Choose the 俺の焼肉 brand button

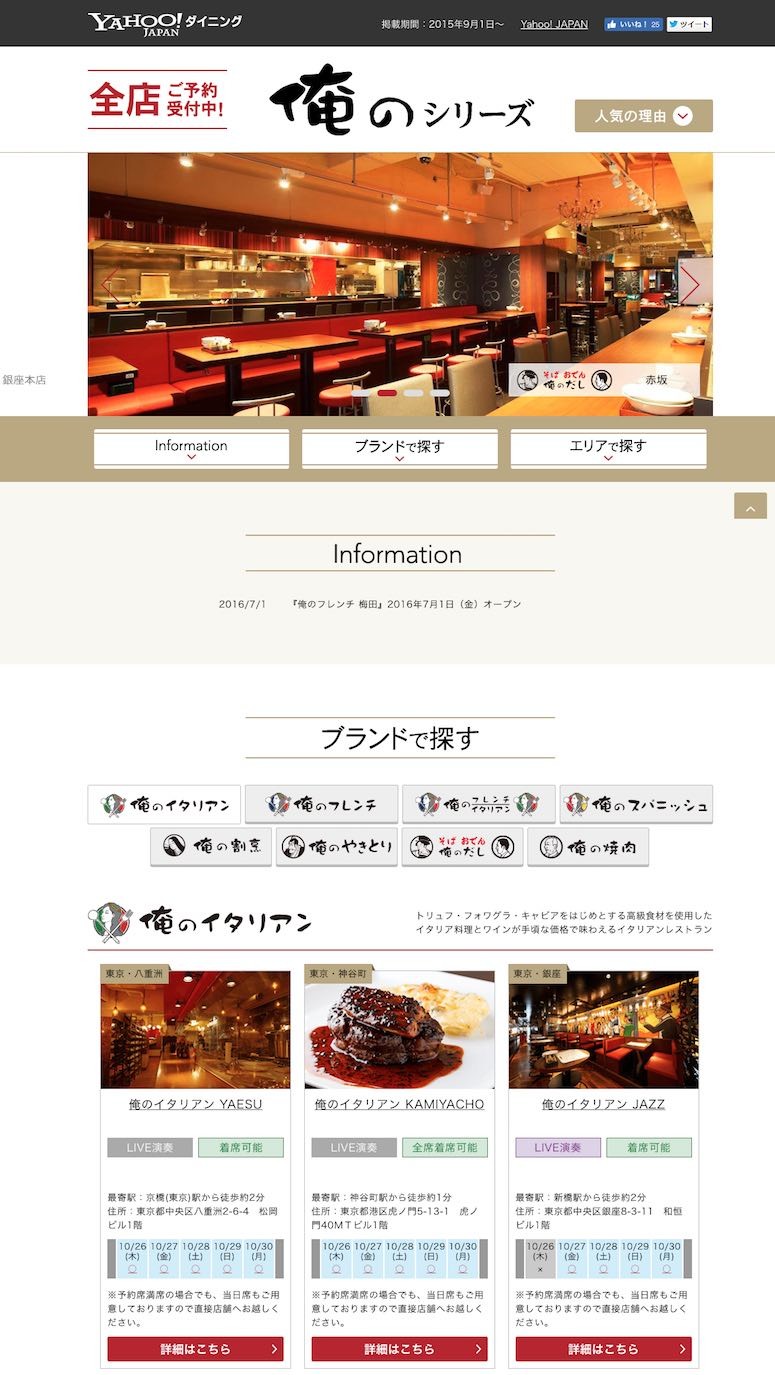tap(588, 846)
